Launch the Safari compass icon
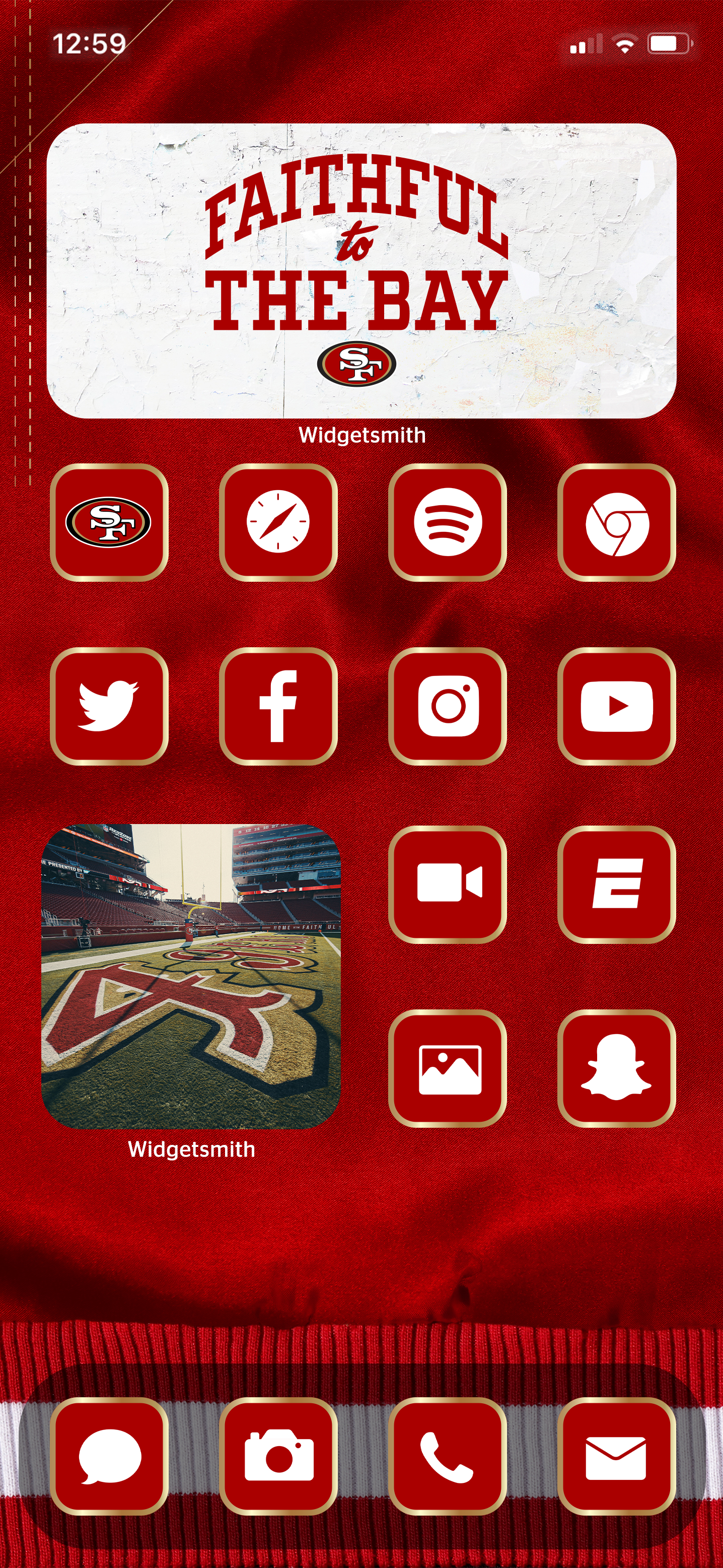Screen dimensions: 723x1568 tap(278, 522)
